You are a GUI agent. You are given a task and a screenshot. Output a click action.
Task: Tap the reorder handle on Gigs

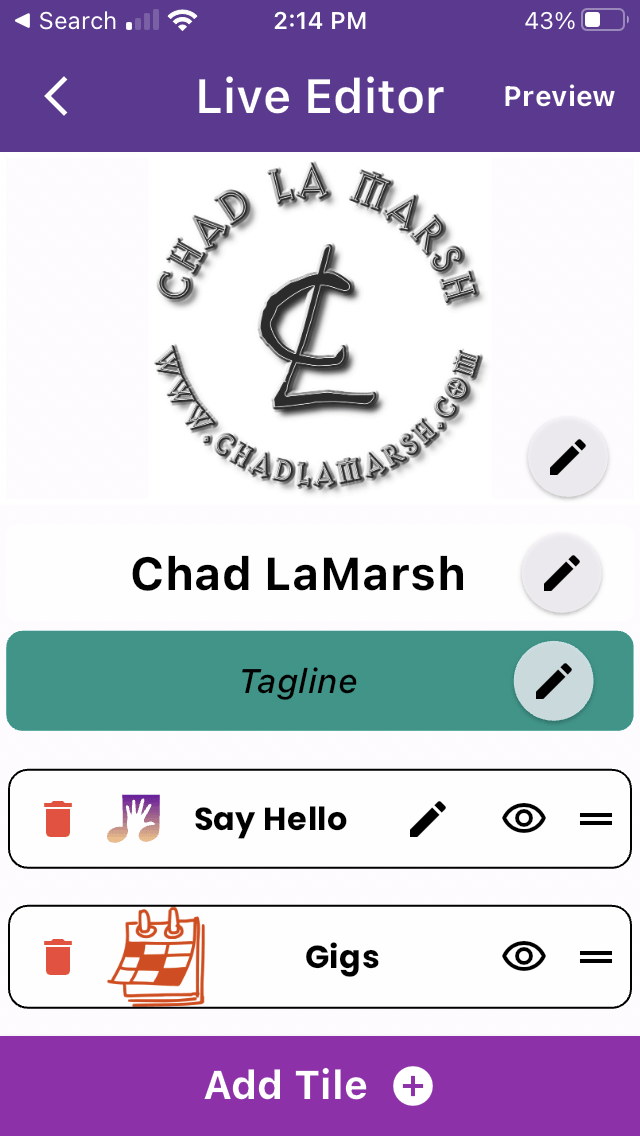click(596, 957)
